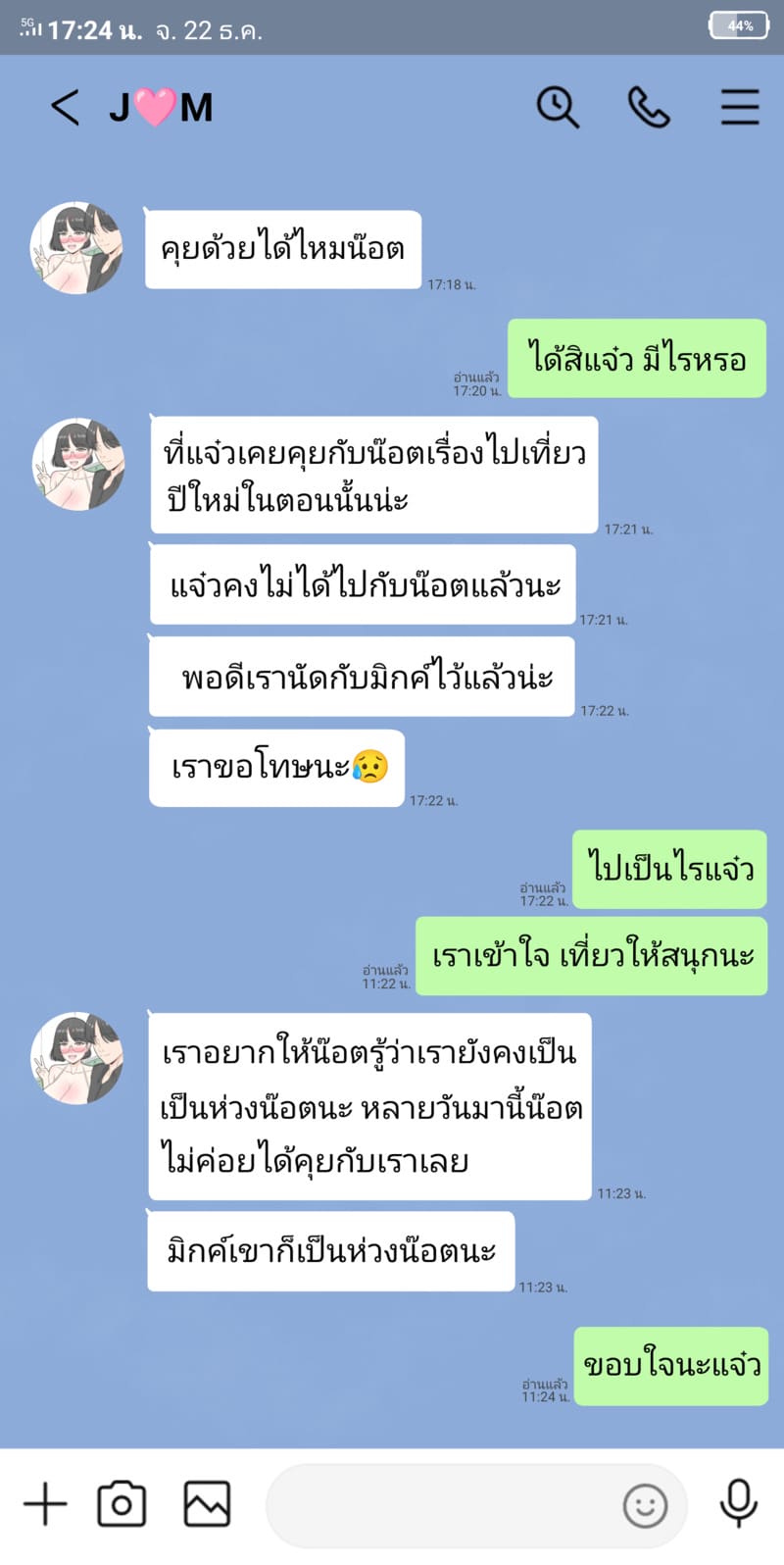Launch the camera from the message bar
This screenshot has height=1565, width=784.
(120, 1504)
